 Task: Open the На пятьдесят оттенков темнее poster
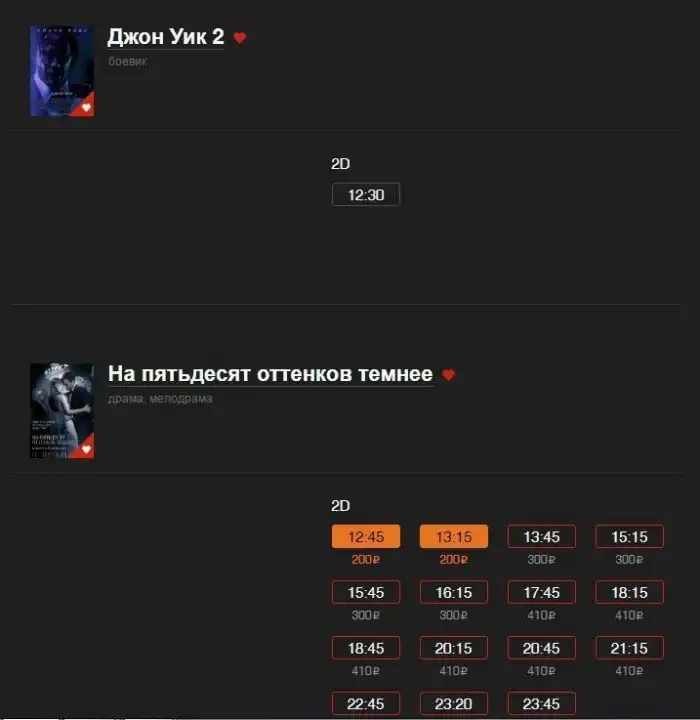click(x=61, y=410)
